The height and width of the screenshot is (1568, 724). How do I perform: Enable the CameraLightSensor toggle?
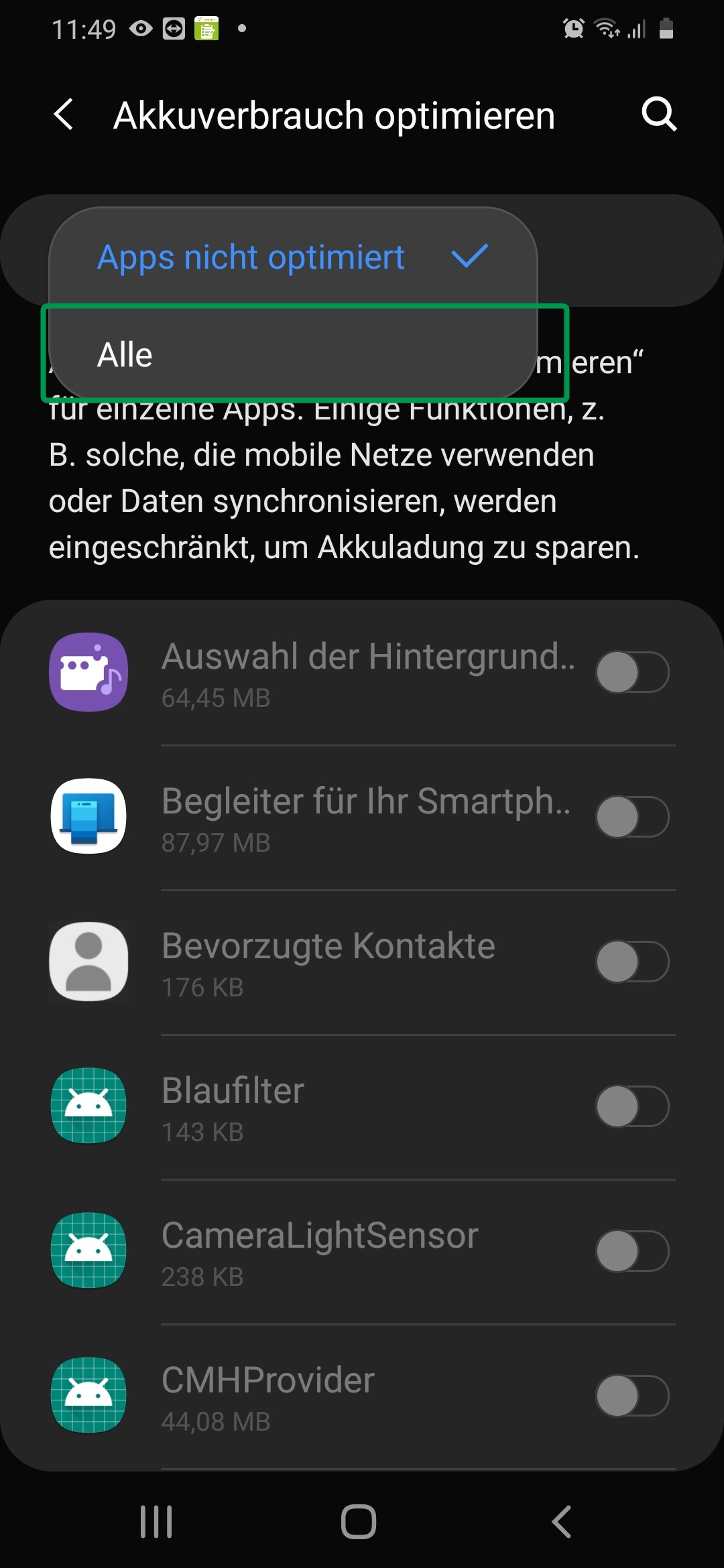631,1250
